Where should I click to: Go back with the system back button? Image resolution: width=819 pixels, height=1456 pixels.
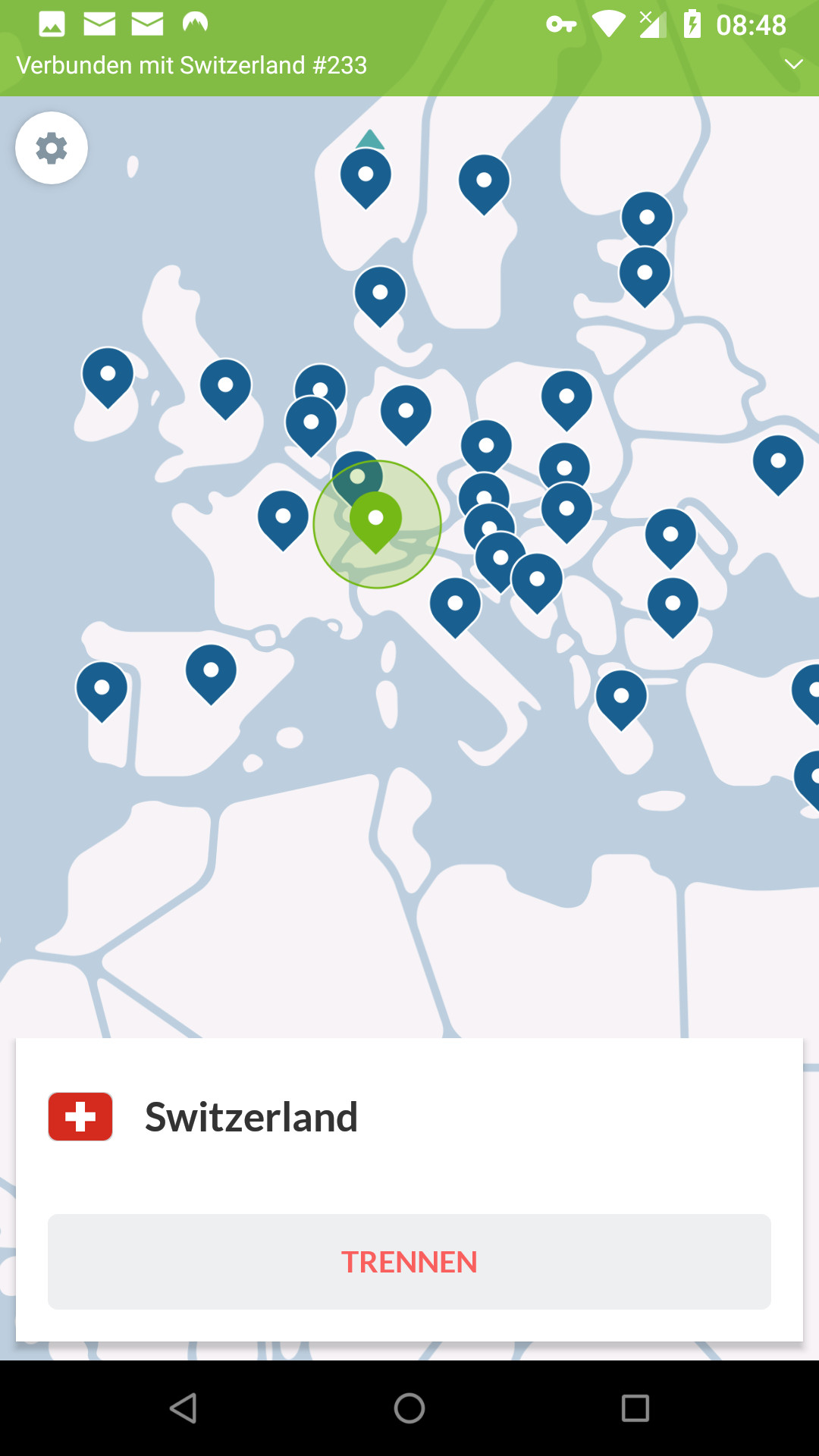(x=183, y=1408)
